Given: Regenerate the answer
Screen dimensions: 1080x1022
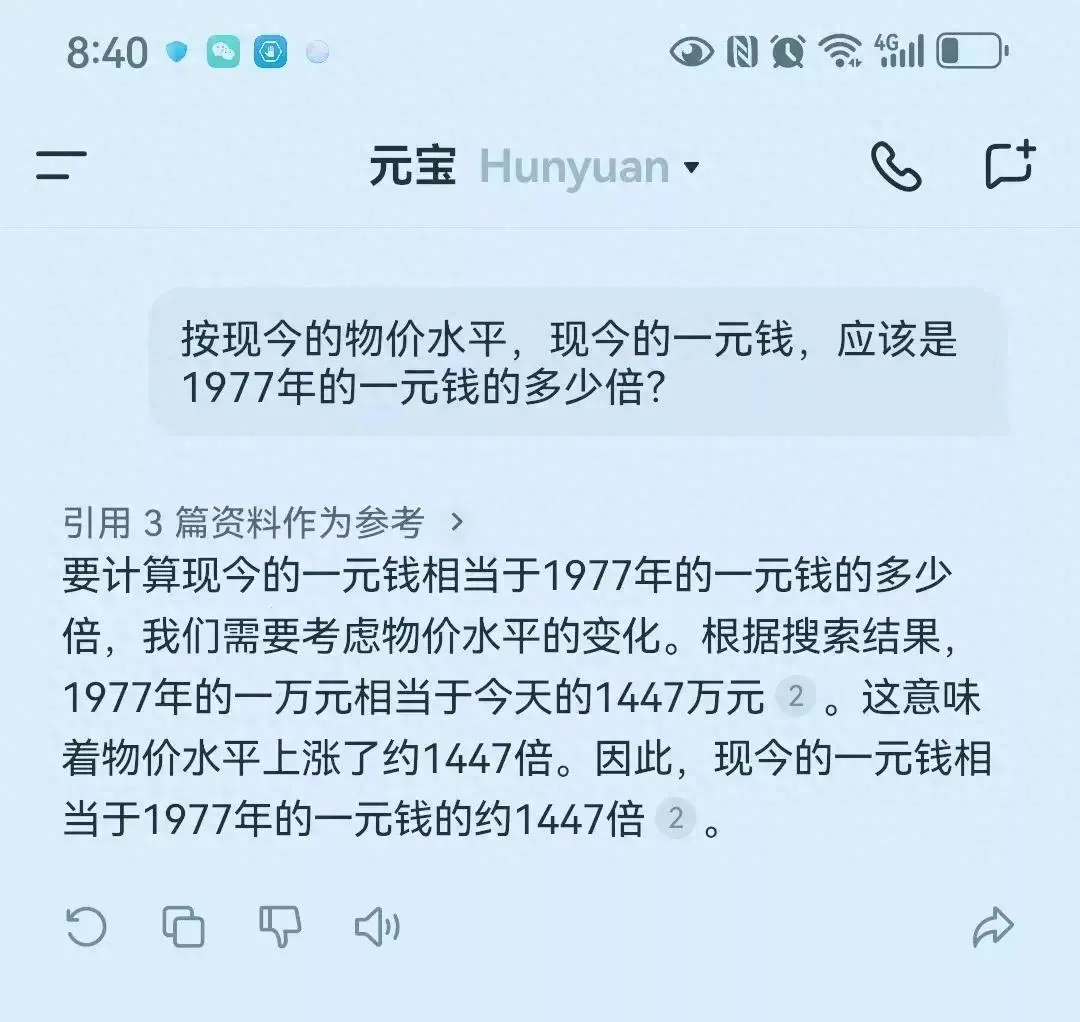Looking at the screenshot, I should click(86, 927).
